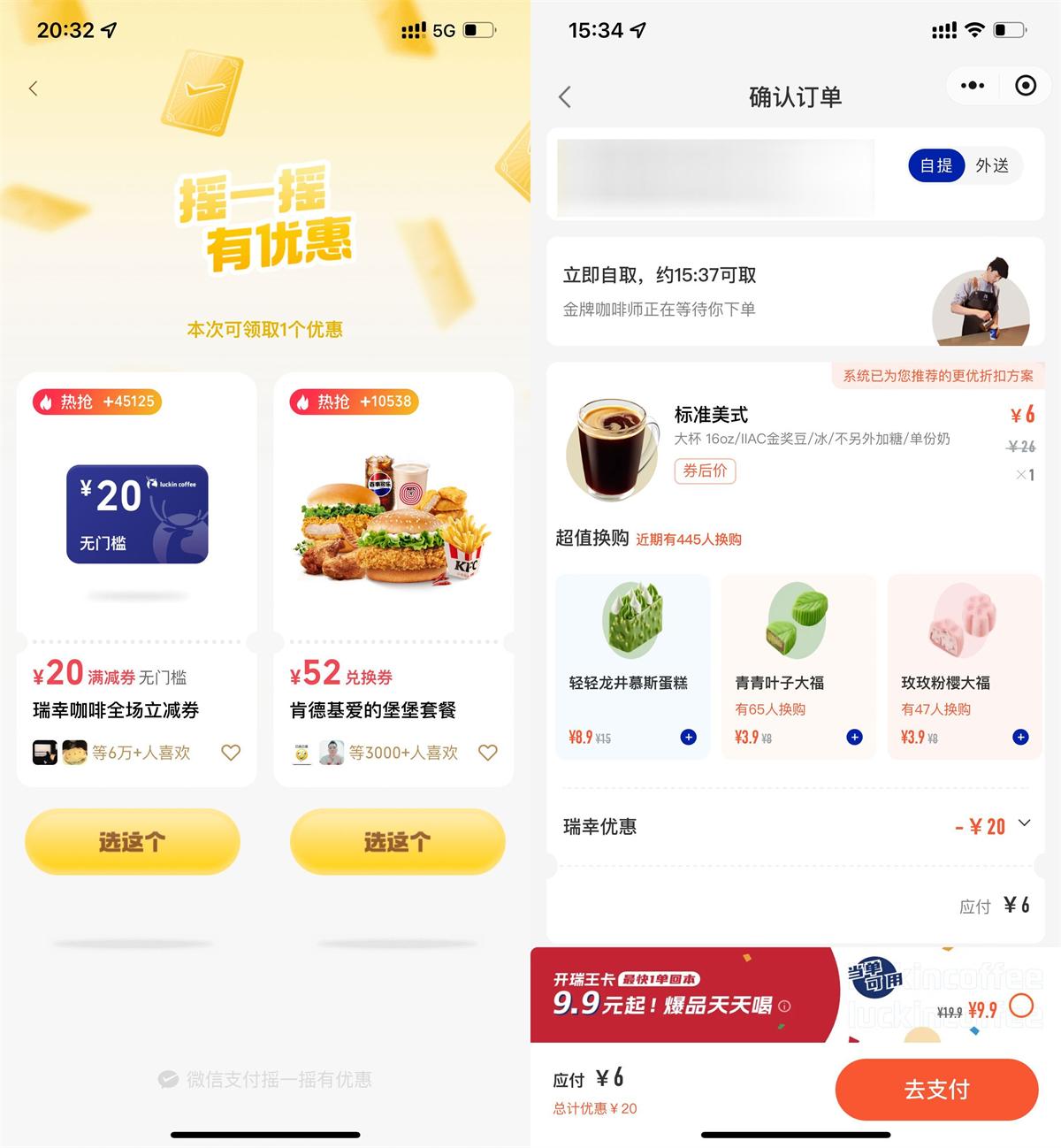Add 轻轻龙井慕斯蛋糕 with its plus icon
Image resolution: width=1061 pixels, height=1148 pixels.
(x=689, y=737)
